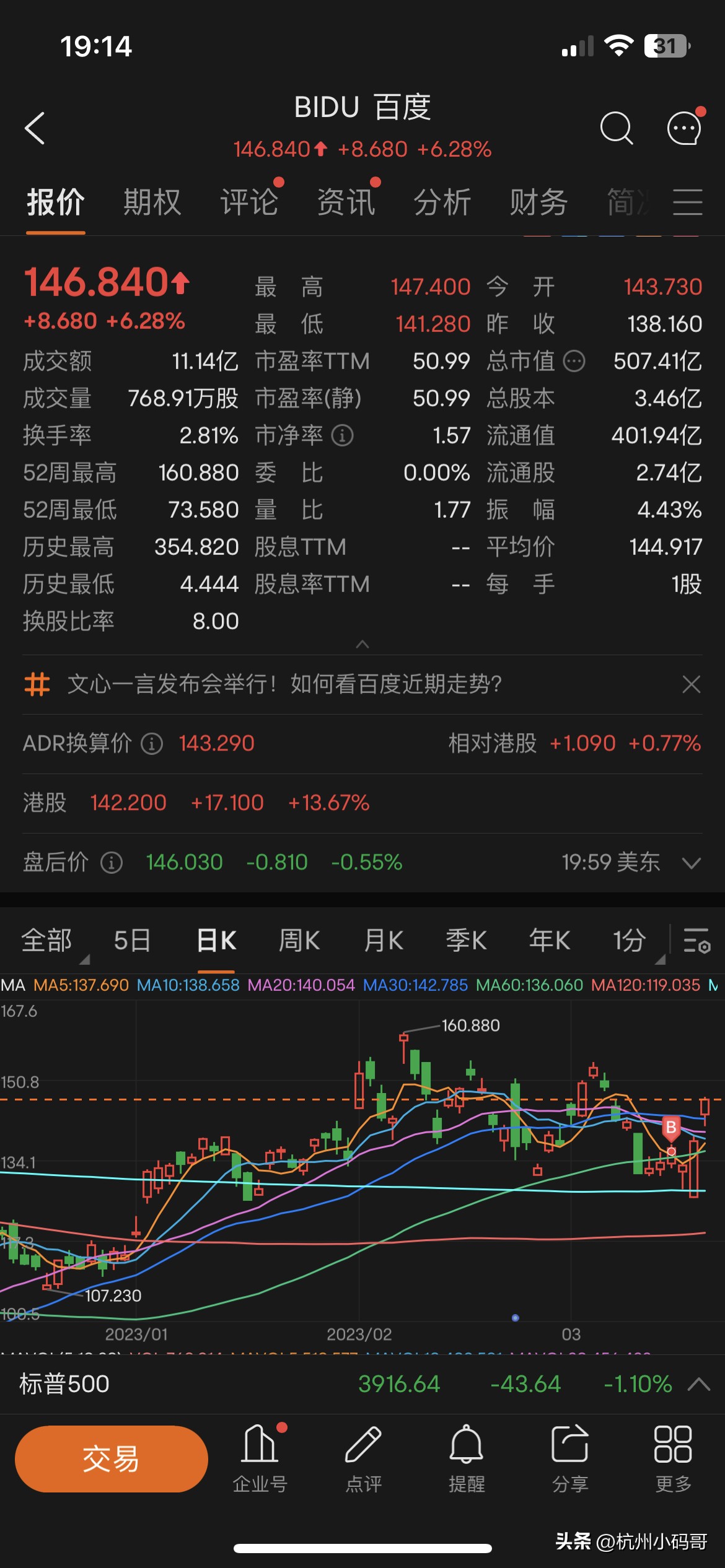Select the 5日 chart period
The width and height of the screenshot is (725, 1568).
132,941
